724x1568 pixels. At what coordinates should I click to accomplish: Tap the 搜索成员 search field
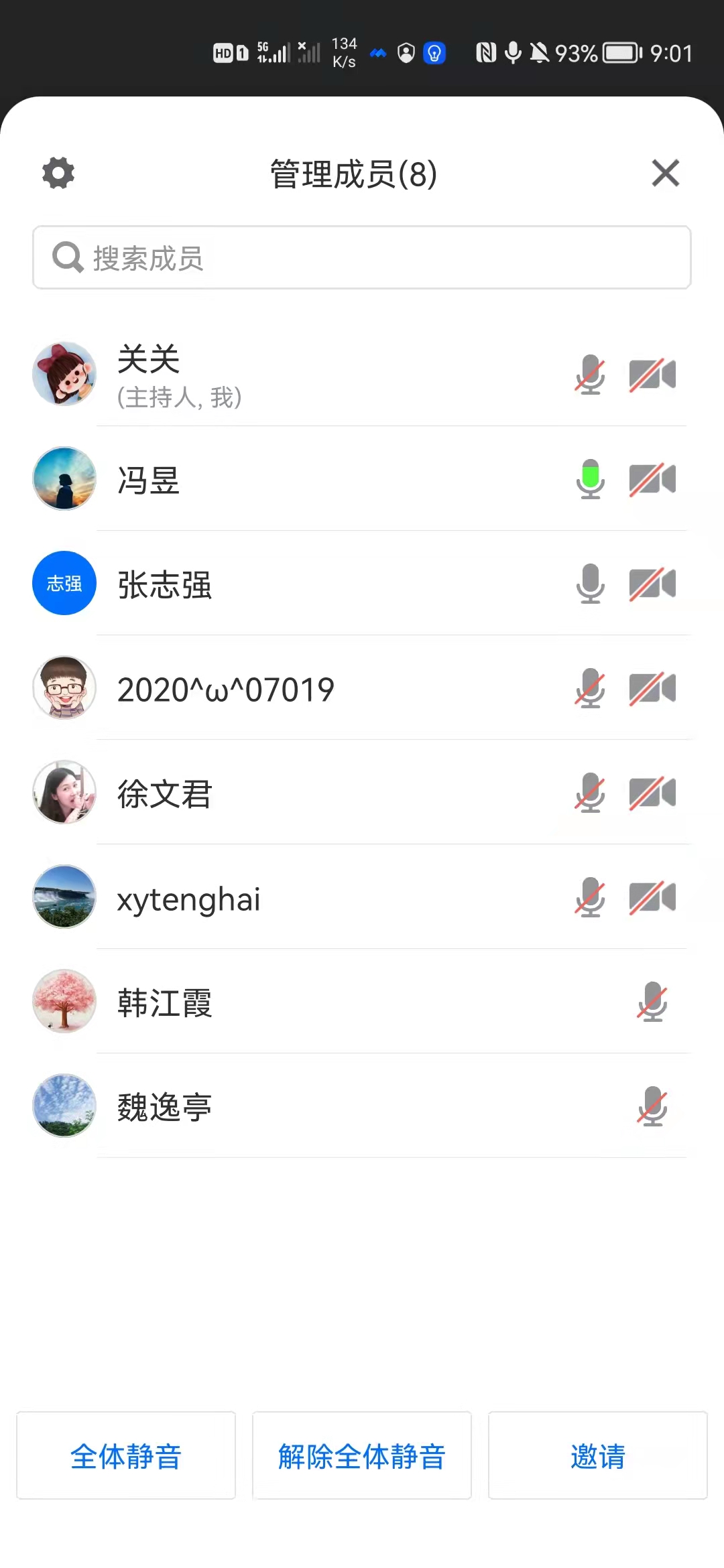point(362,258)
